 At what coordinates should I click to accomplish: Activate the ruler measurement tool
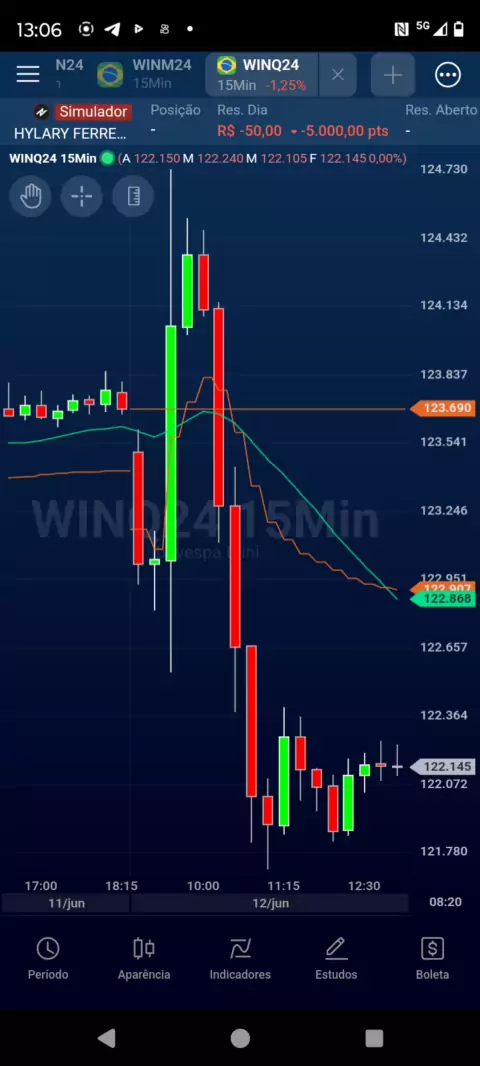click(133, 196)
